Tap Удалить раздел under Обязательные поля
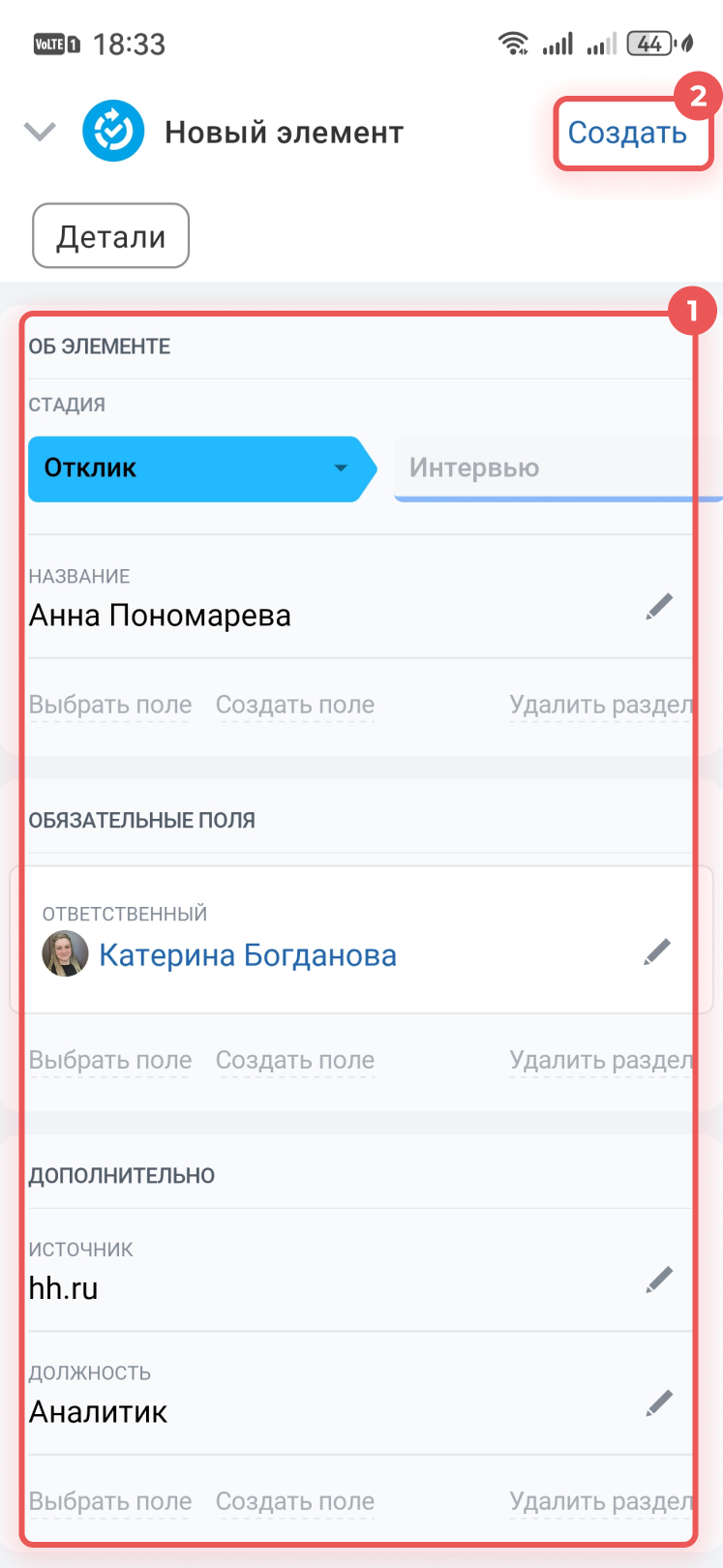The height and width of the screenshot is (1568, 723). click(x=600, y=1061)
